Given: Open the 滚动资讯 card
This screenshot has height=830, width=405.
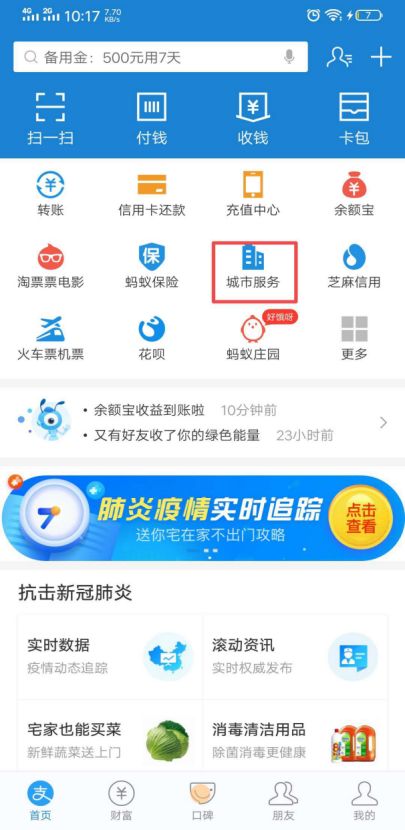Looking at the screenshot, I should coord(295,656).
